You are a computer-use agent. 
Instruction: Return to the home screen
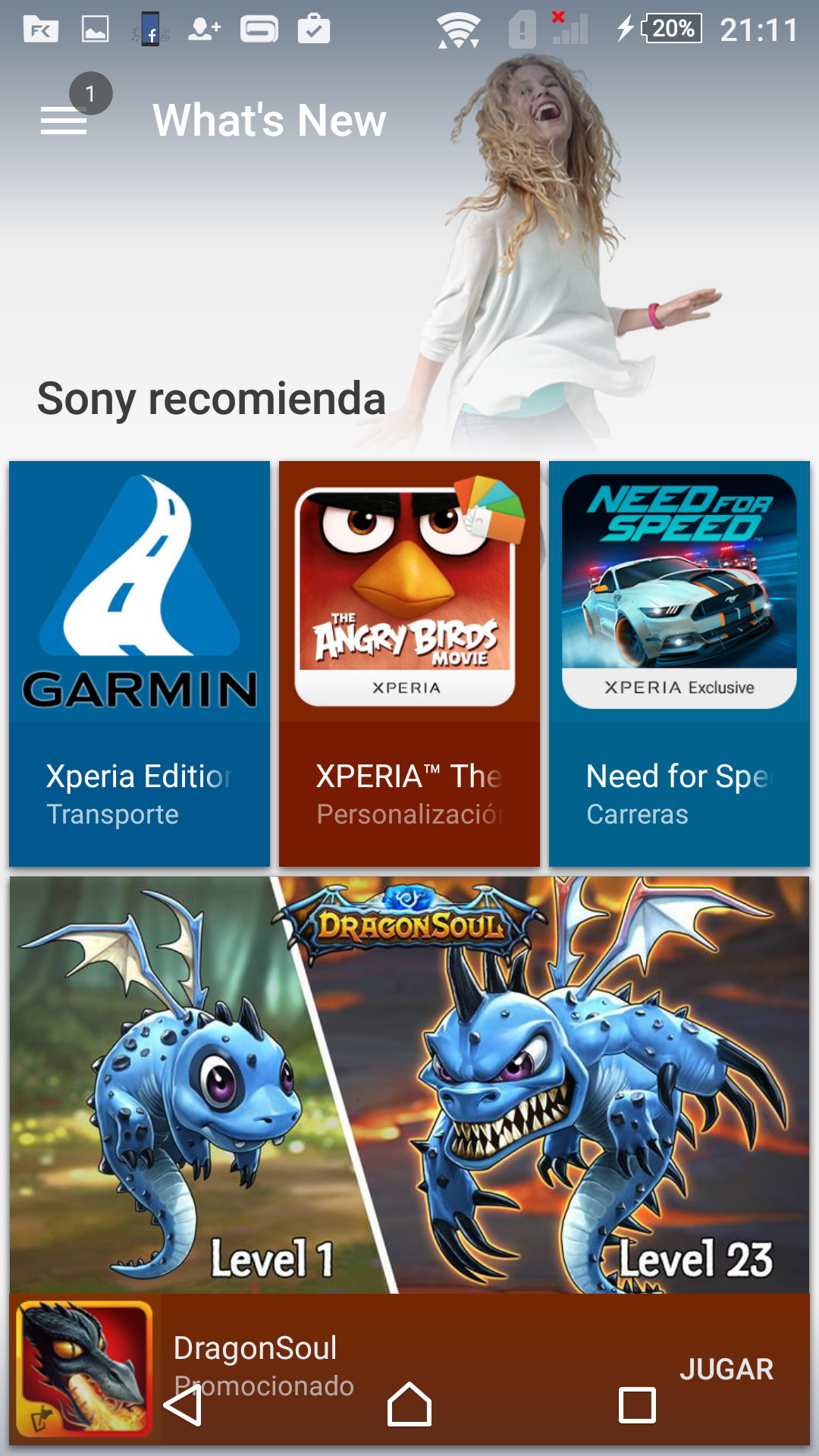[409, 1404]
